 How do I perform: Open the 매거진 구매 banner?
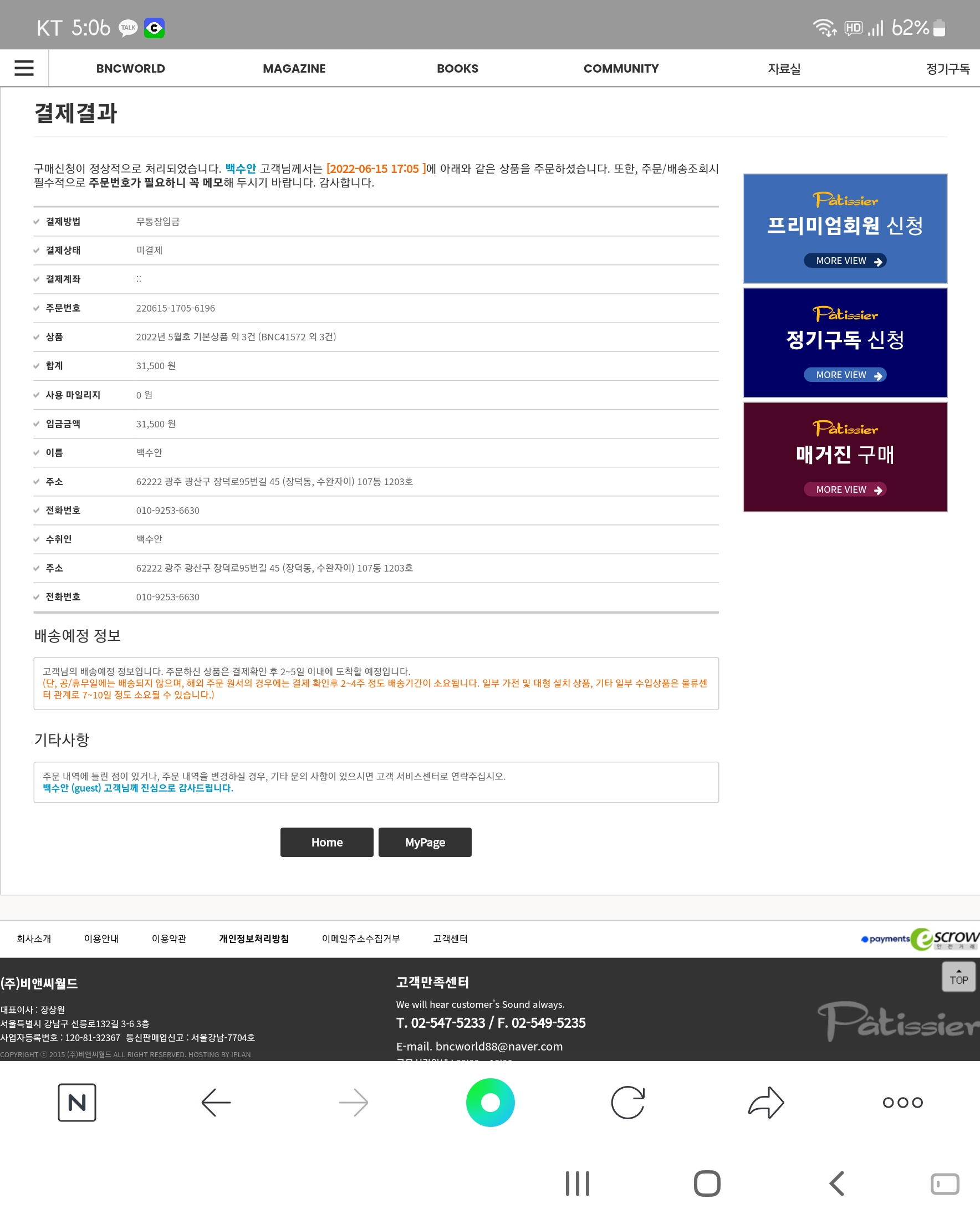click(x=844, y=457)
